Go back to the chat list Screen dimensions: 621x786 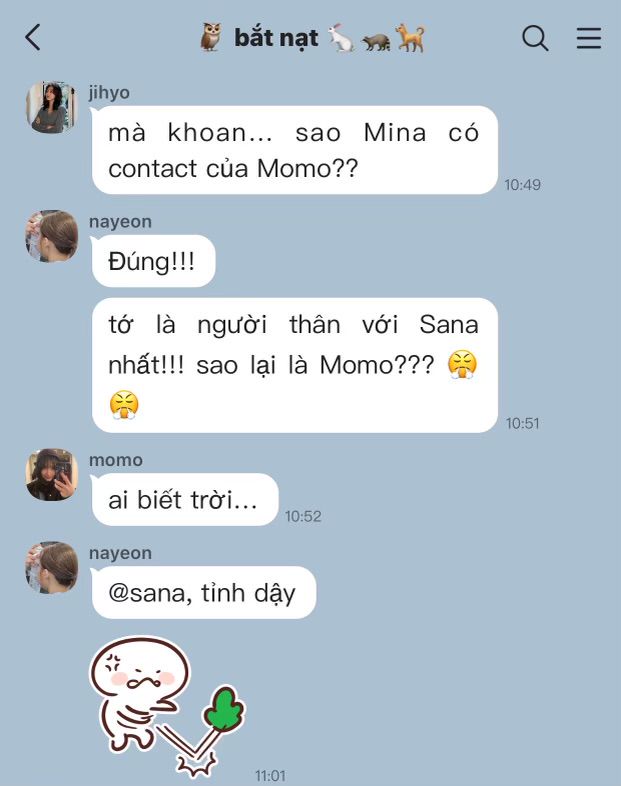tap(33, 38)
